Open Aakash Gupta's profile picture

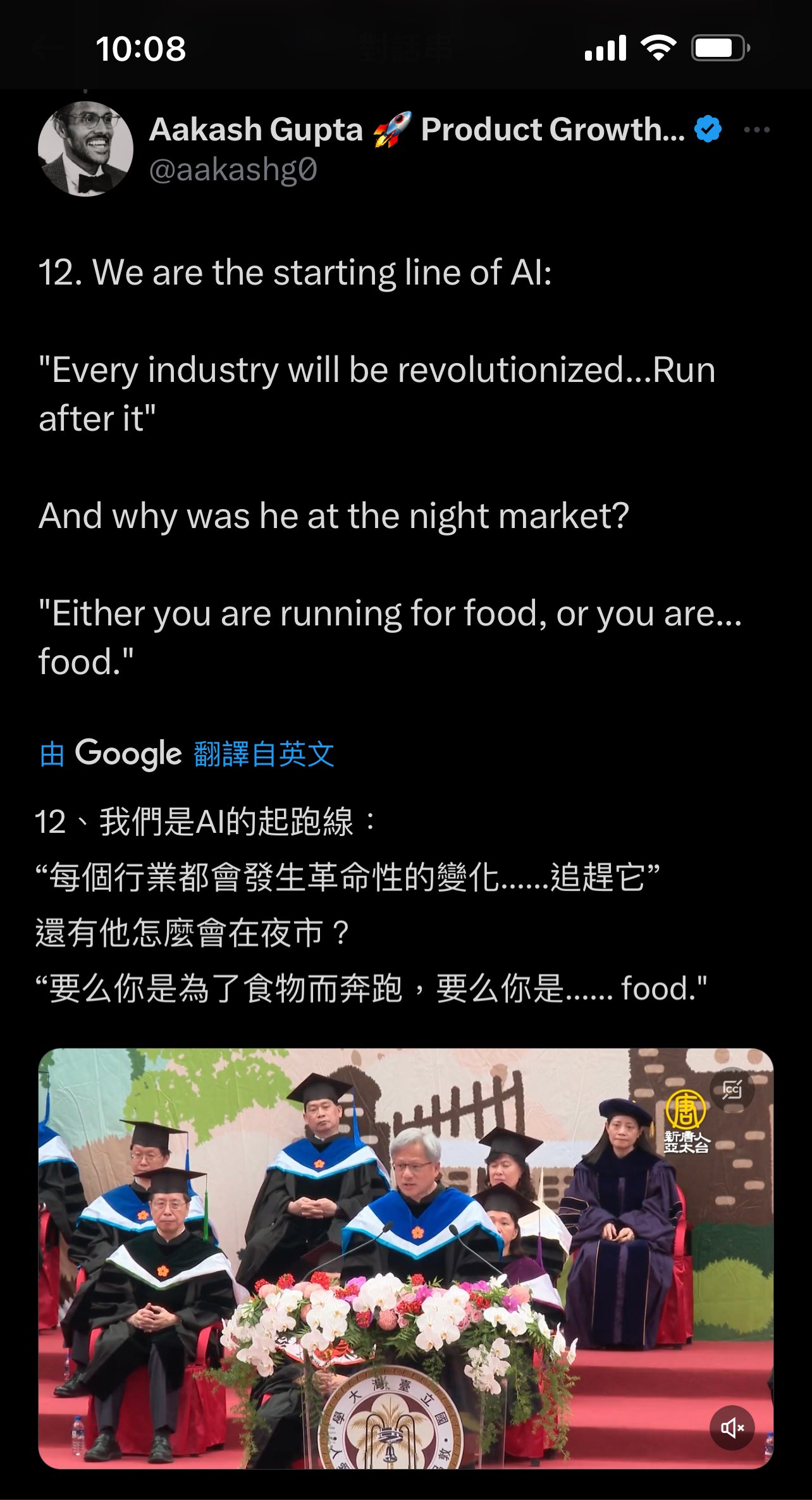tap(85, 149)
